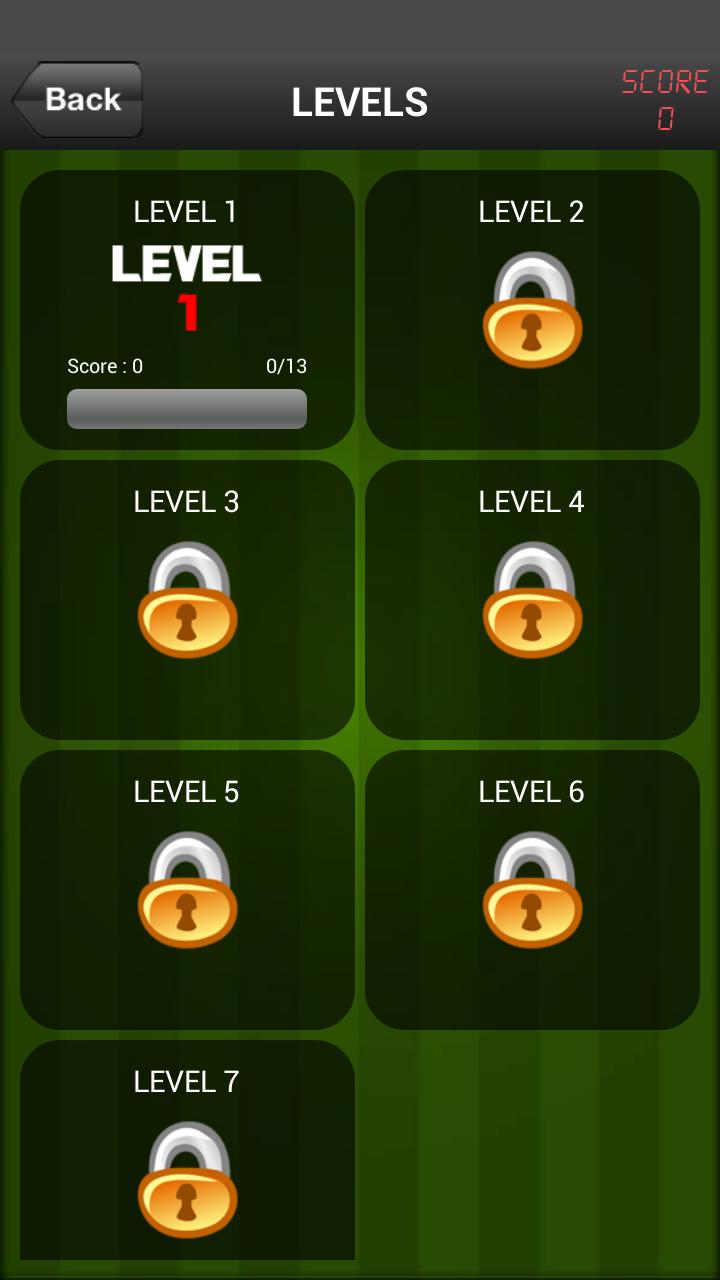Try opening the locked Level 6 tile

pyautogui.click(x=532, y=890)
